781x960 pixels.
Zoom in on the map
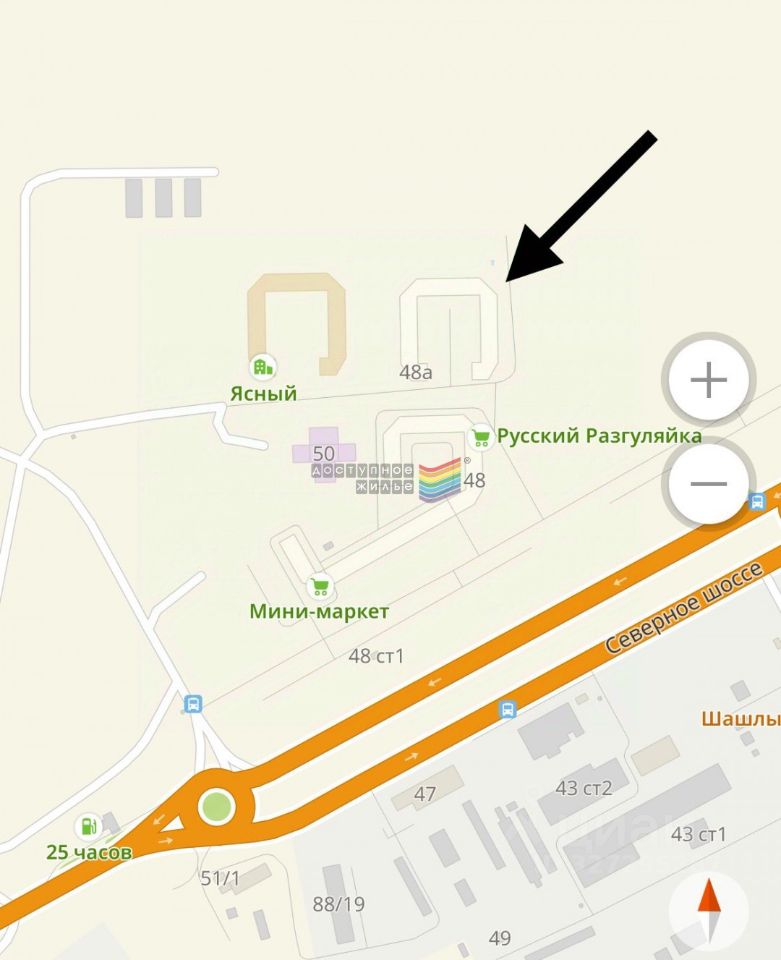coord(709,380)
